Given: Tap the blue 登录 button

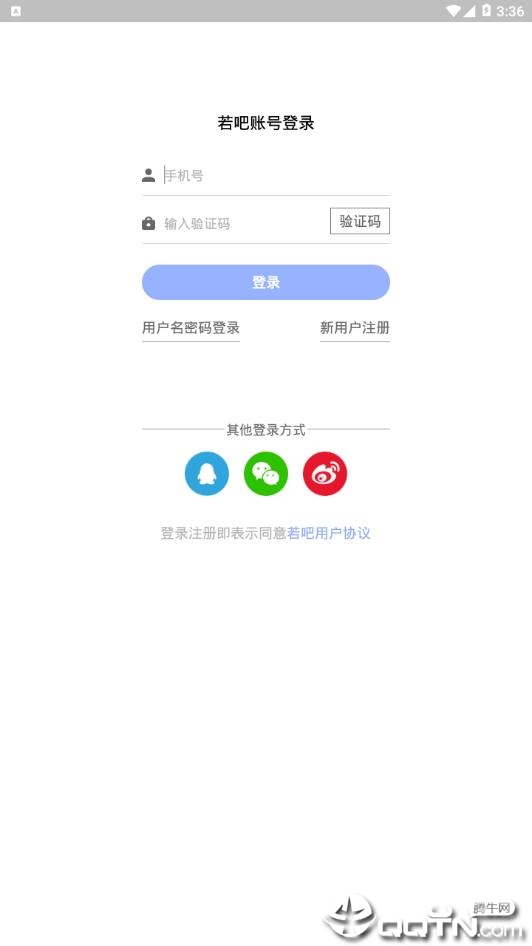Looking at the screenshot, I should coord(265,282).
